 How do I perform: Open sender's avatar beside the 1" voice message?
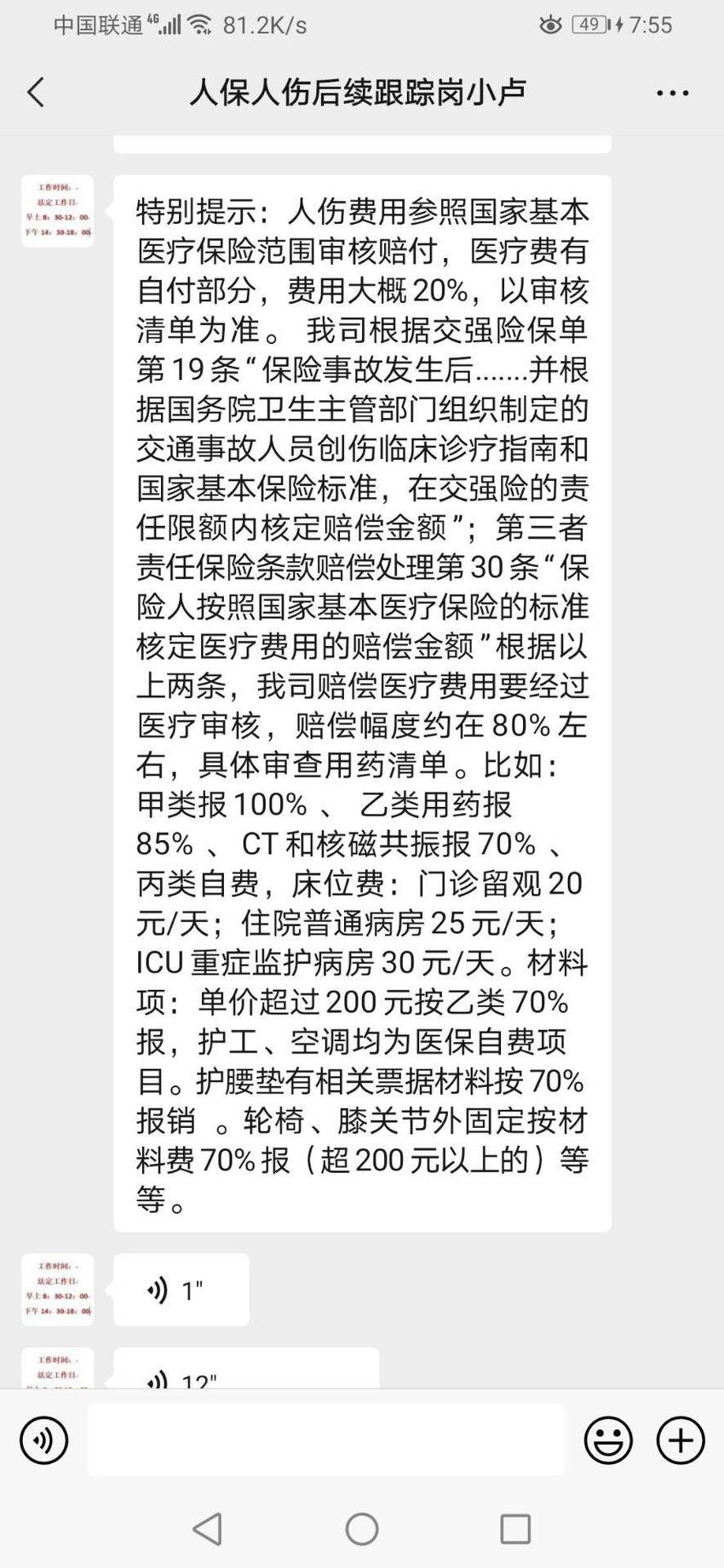coord(58,1290)
